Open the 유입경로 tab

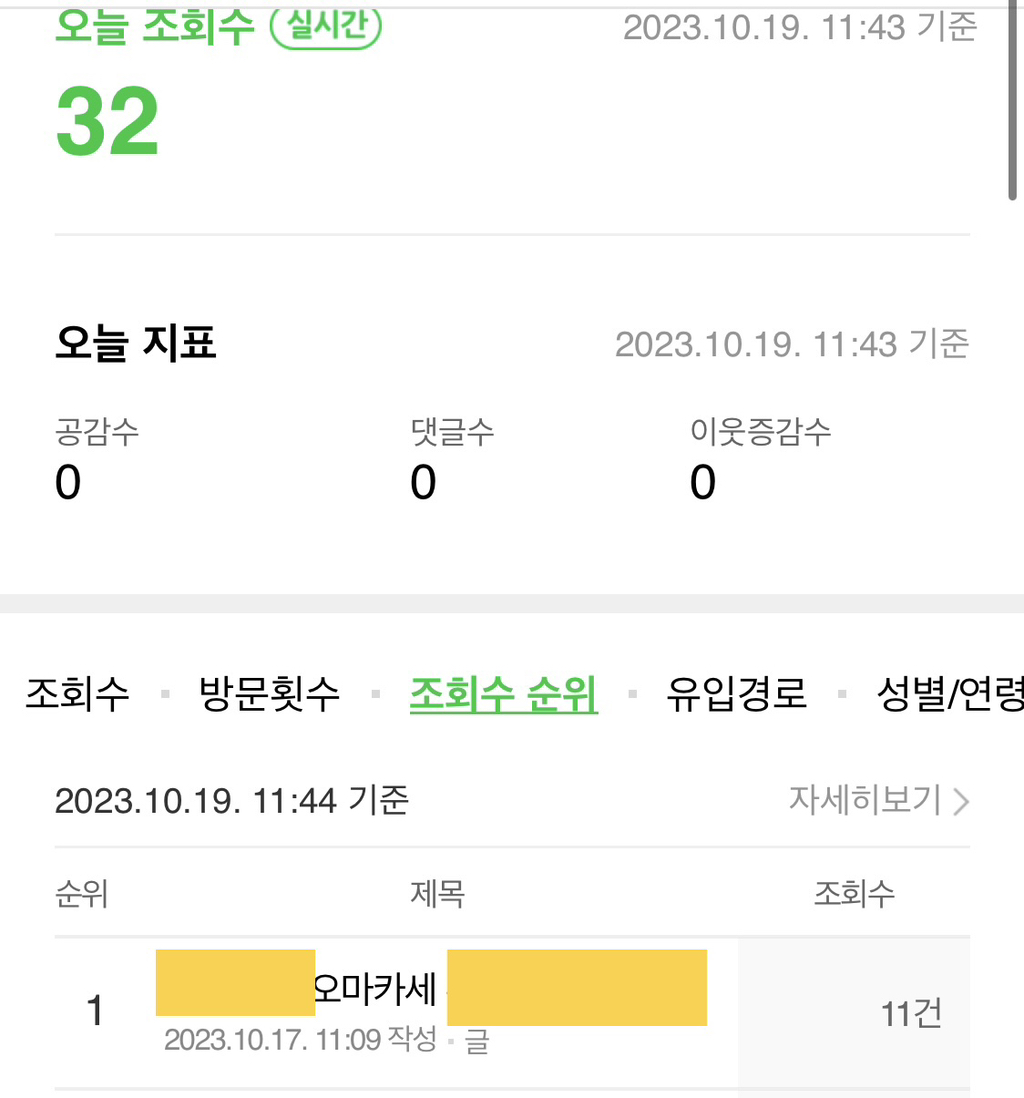(736, 694)
